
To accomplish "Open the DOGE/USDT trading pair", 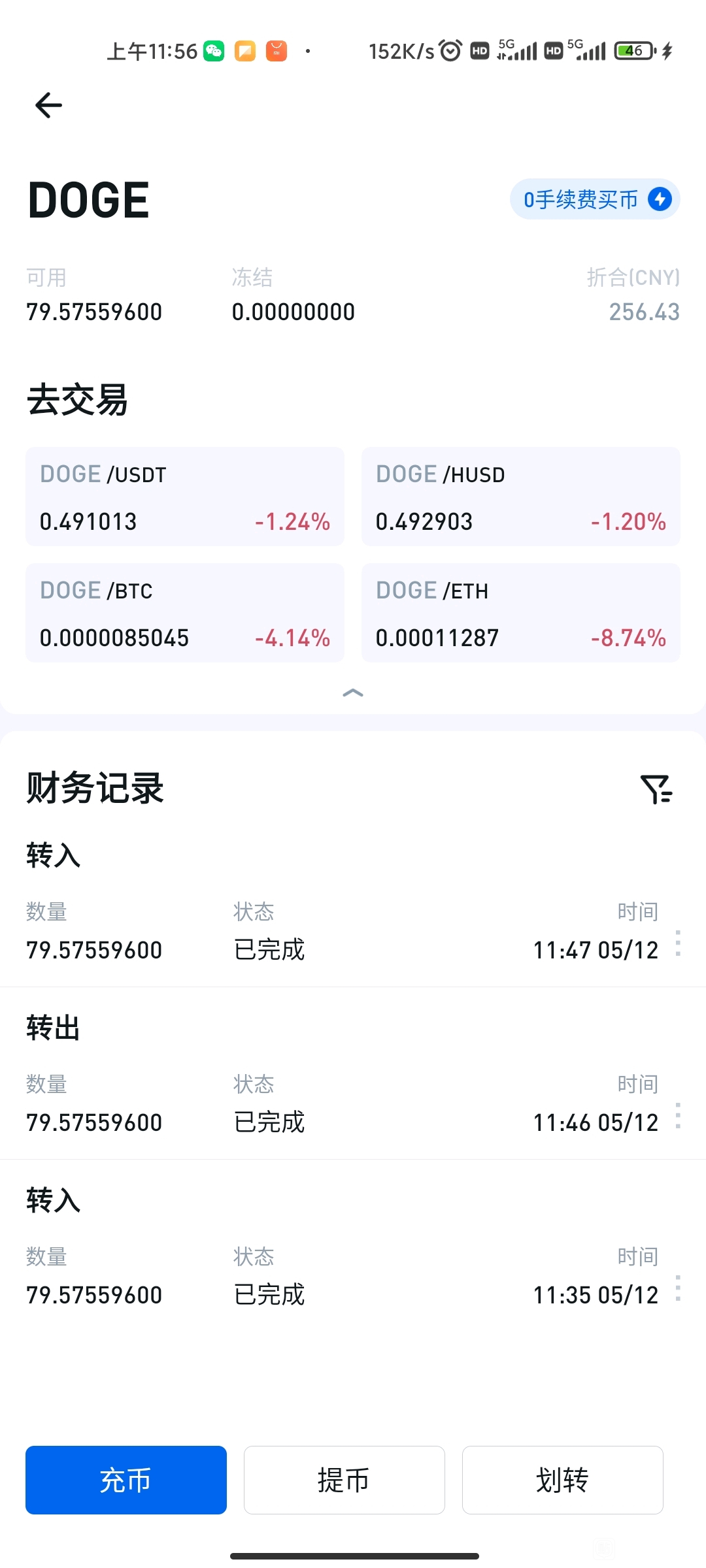I will (185, 497).
